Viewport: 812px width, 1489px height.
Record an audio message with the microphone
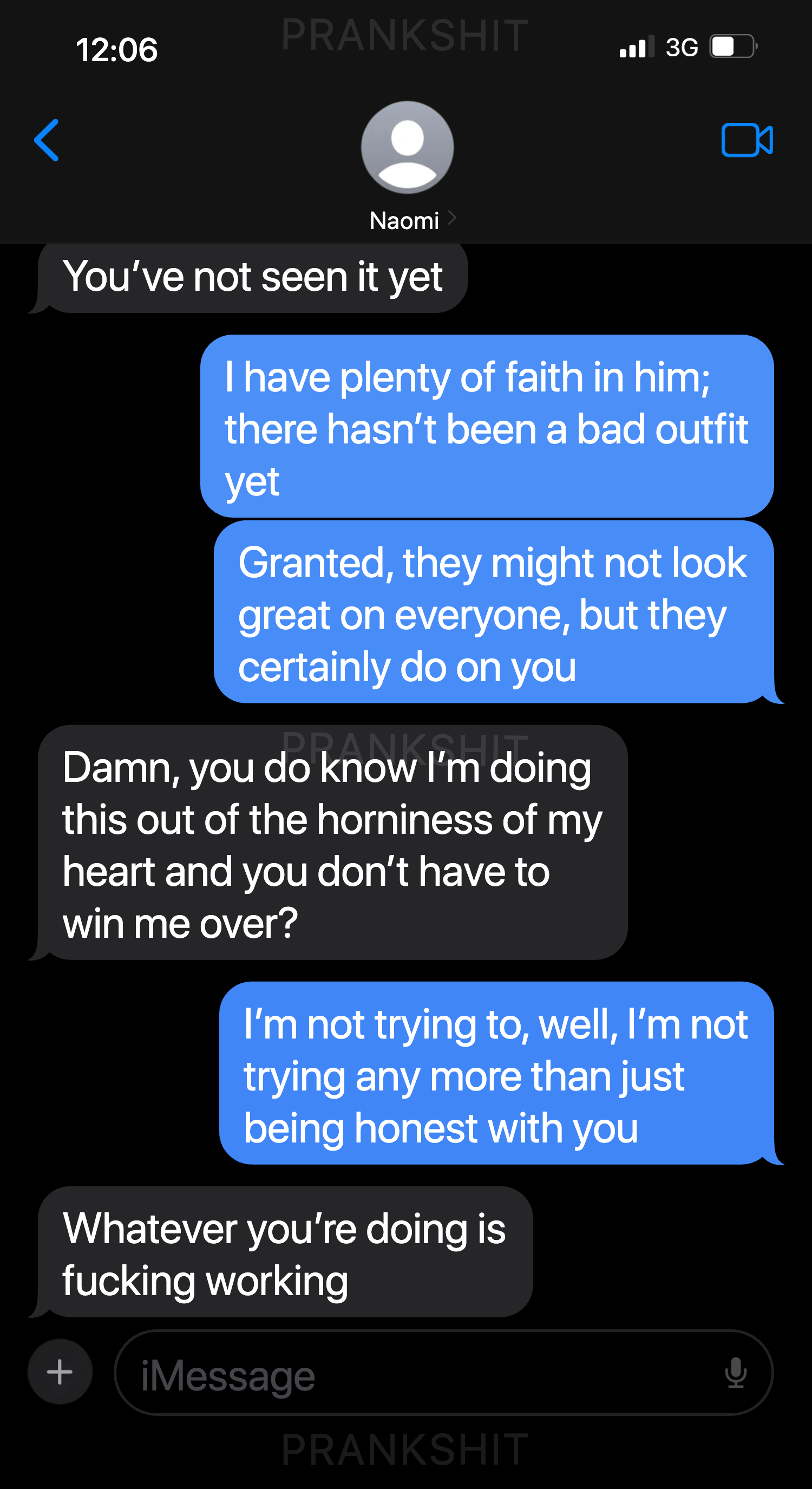[735, 1373]
